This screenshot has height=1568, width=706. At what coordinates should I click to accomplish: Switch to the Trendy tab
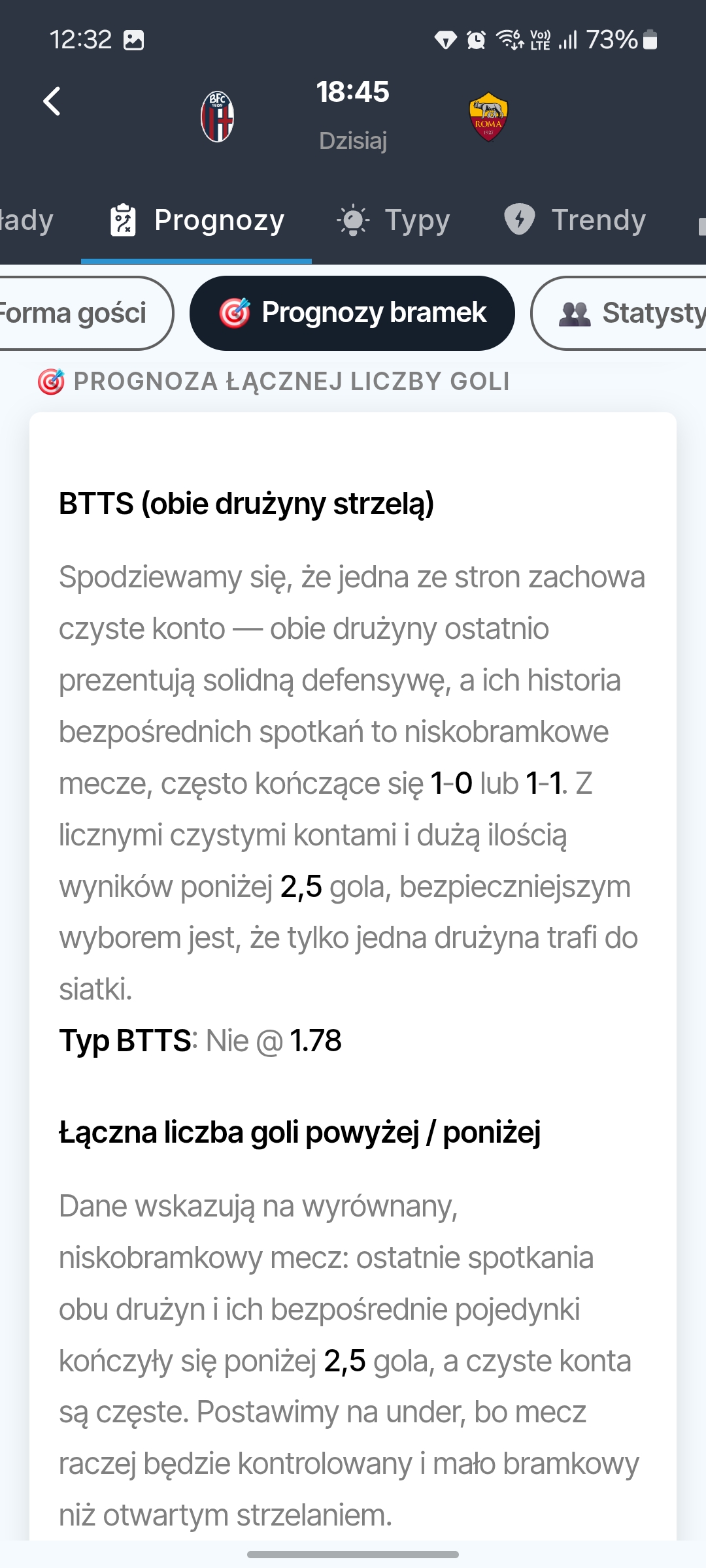click(x=575, y=220)
